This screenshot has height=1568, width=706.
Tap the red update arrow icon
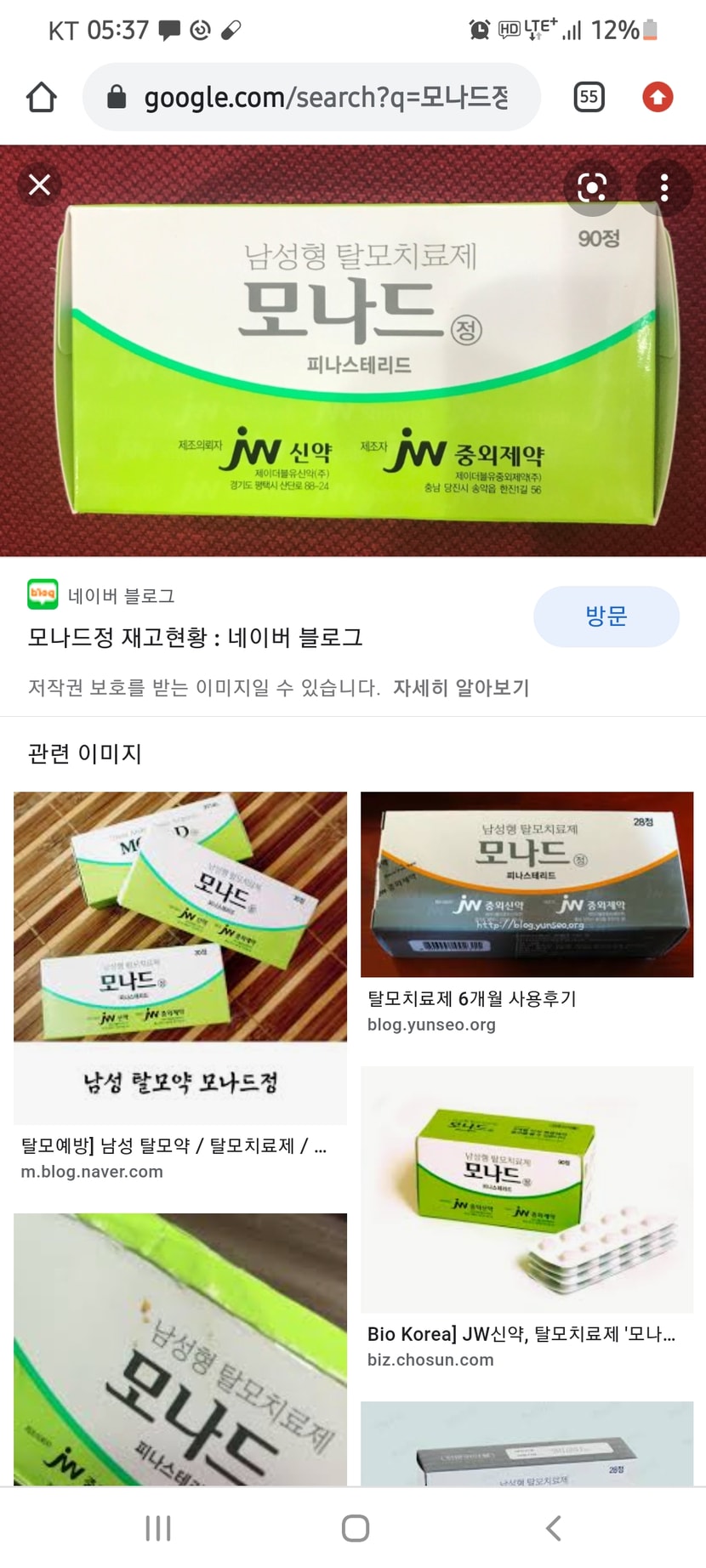point(658,97)
